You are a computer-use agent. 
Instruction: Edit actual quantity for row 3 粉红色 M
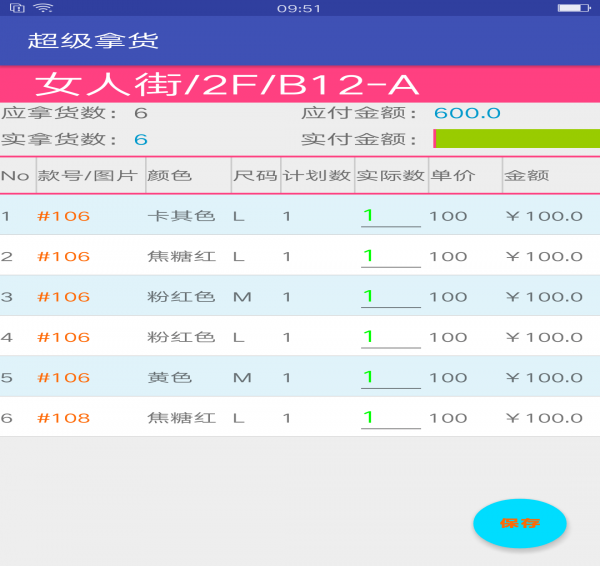tap(390, 296)
